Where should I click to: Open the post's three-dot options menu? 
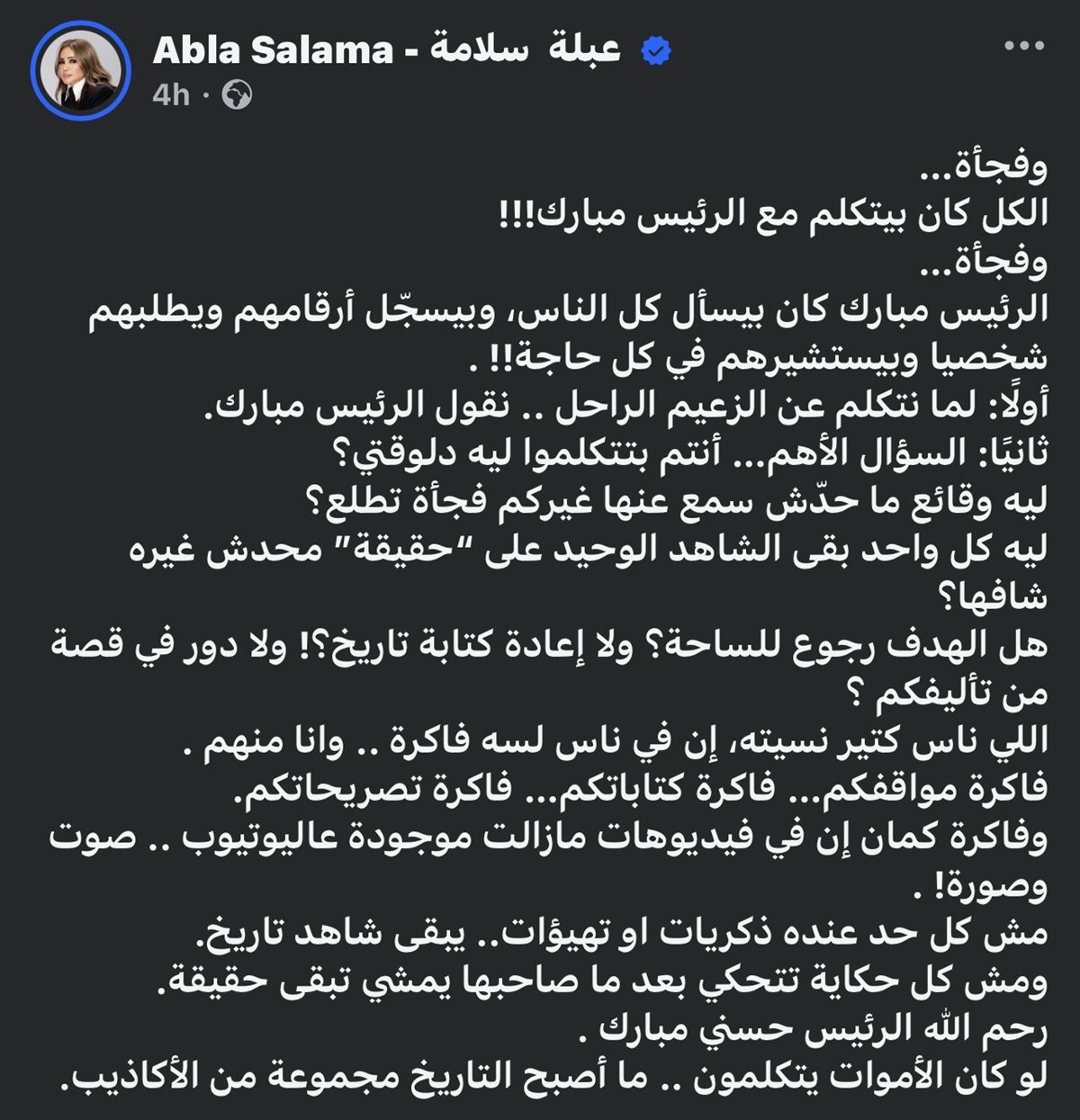click(1023, 47)
